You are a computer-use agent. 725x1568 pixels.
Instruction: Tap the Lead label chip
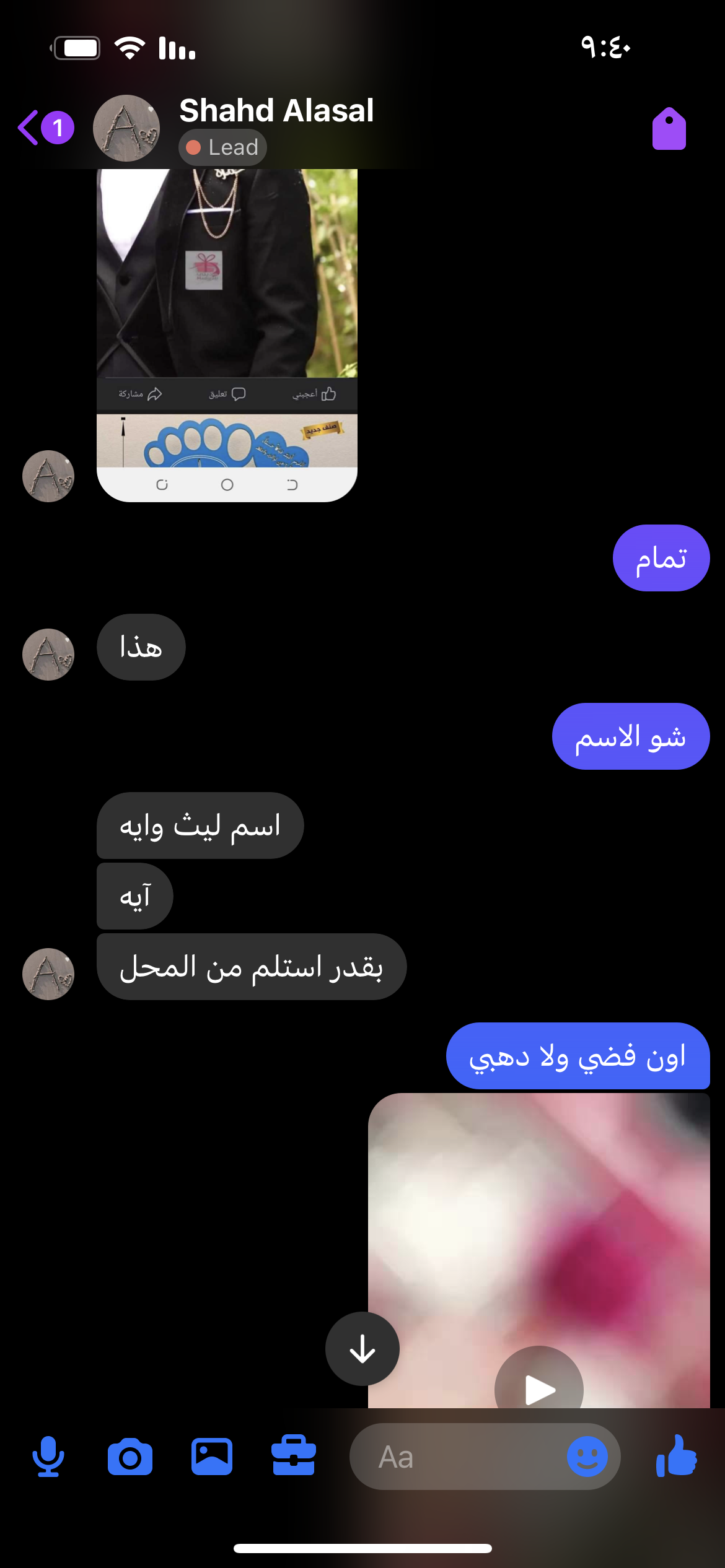[x=223, y=147]
